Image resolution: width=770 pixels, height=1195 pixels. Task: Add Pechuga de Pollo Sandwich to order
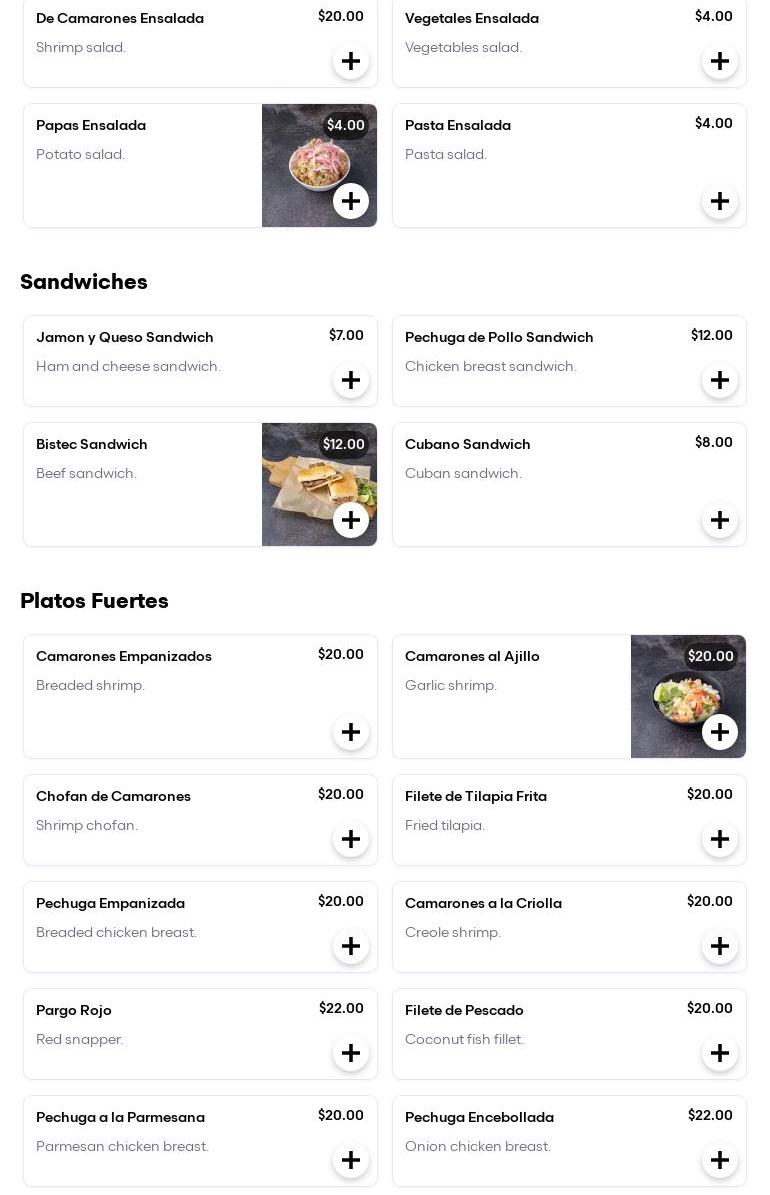(720, 380)
